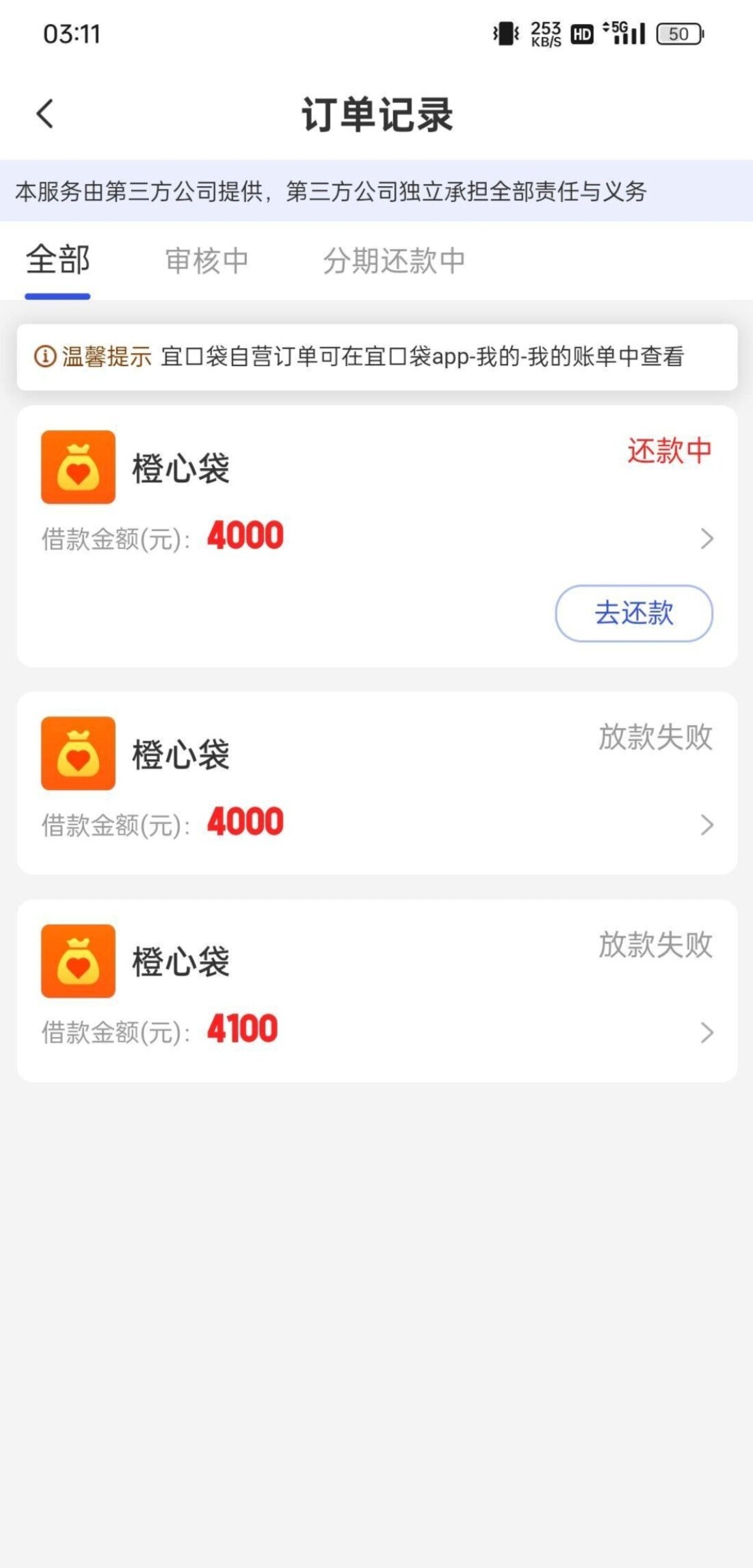The image size is (753, 1568).
Task: Go back from 订单记录 page
Action: (45, 114)
